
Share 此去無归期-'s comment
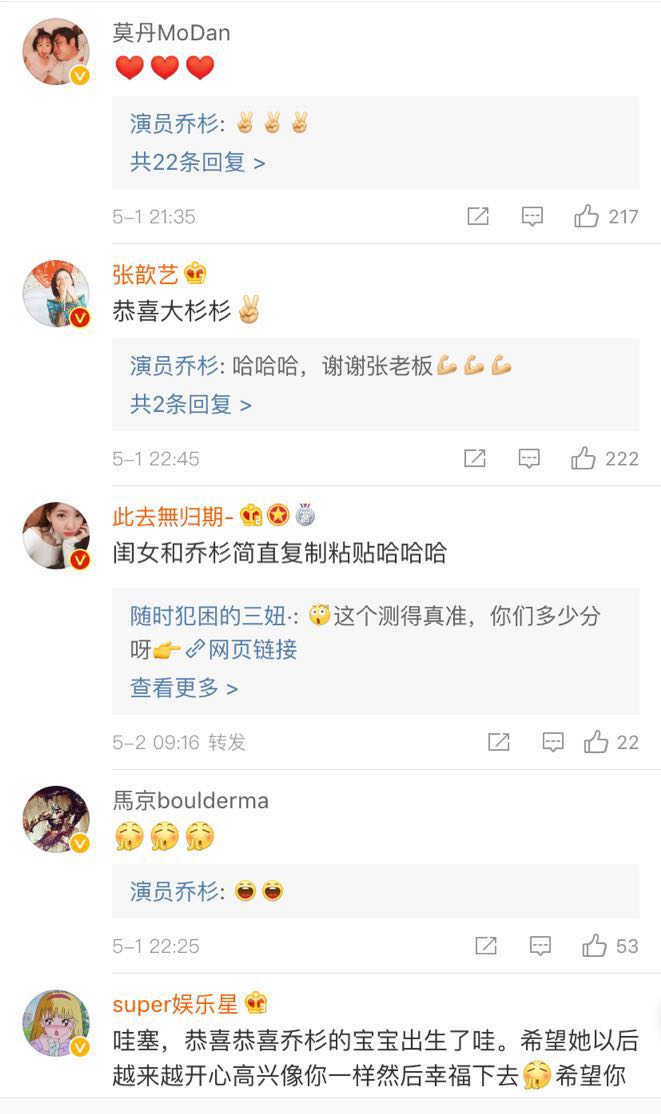pyautogui.click(x=498, y=742)
